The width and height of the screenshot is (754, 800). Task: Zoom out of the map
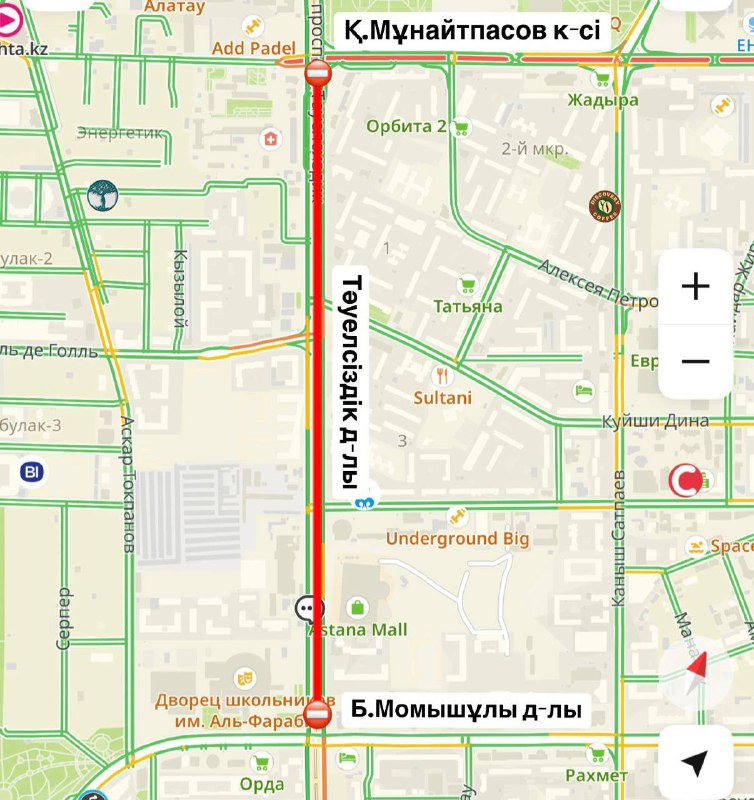click(x=695, y=361)
